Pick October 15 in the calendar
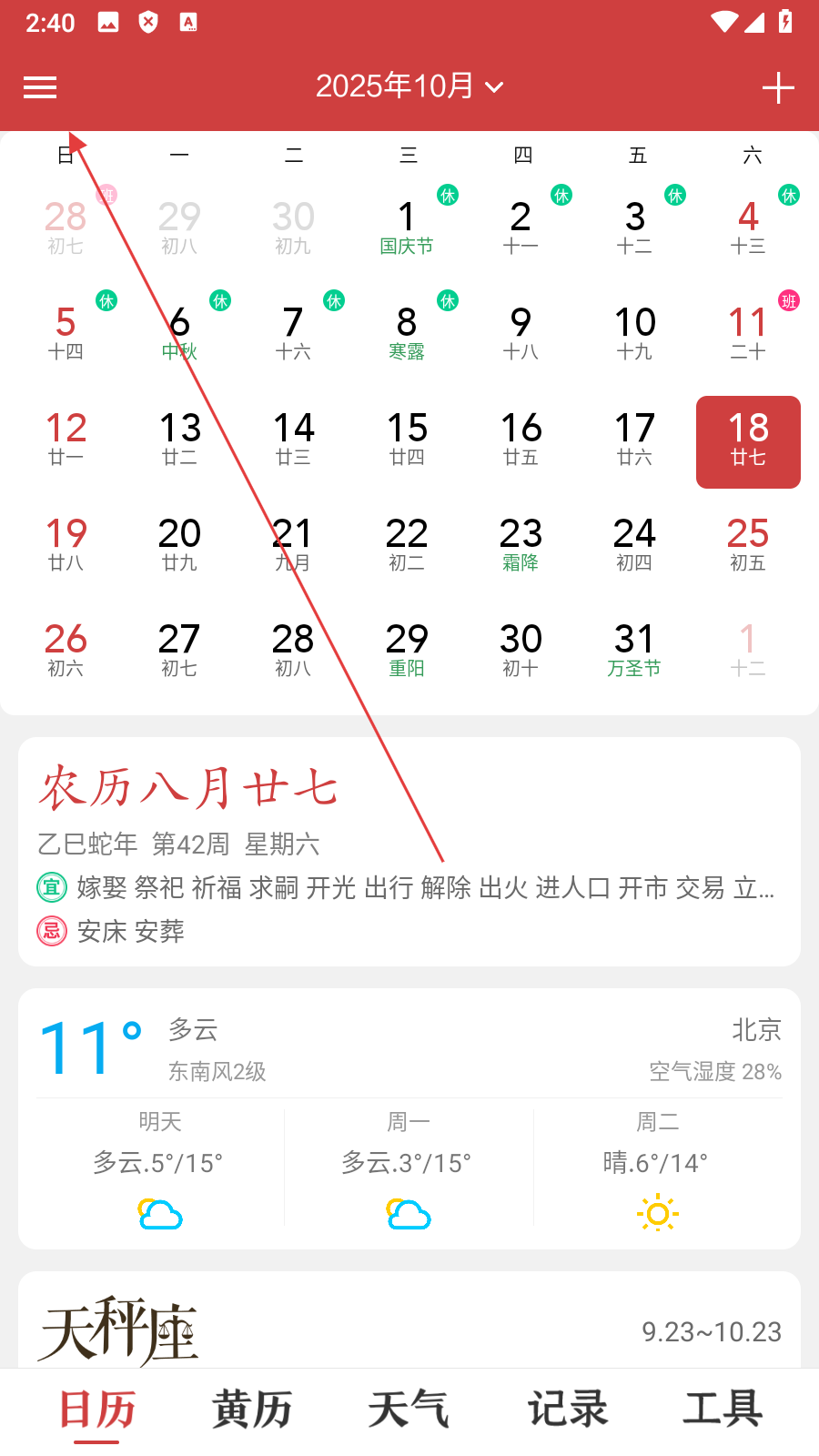Viewport: 819px width, 1456px height. (x=407, y=439)
